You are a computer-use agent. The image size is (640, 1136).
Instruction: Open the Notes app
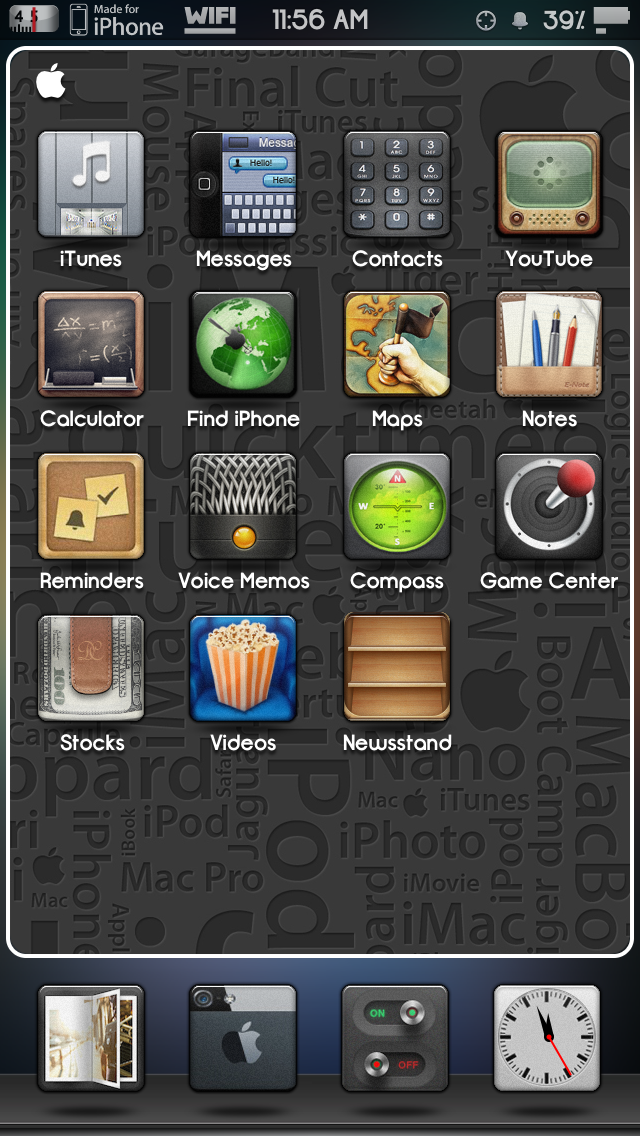(x=549, y=345)
